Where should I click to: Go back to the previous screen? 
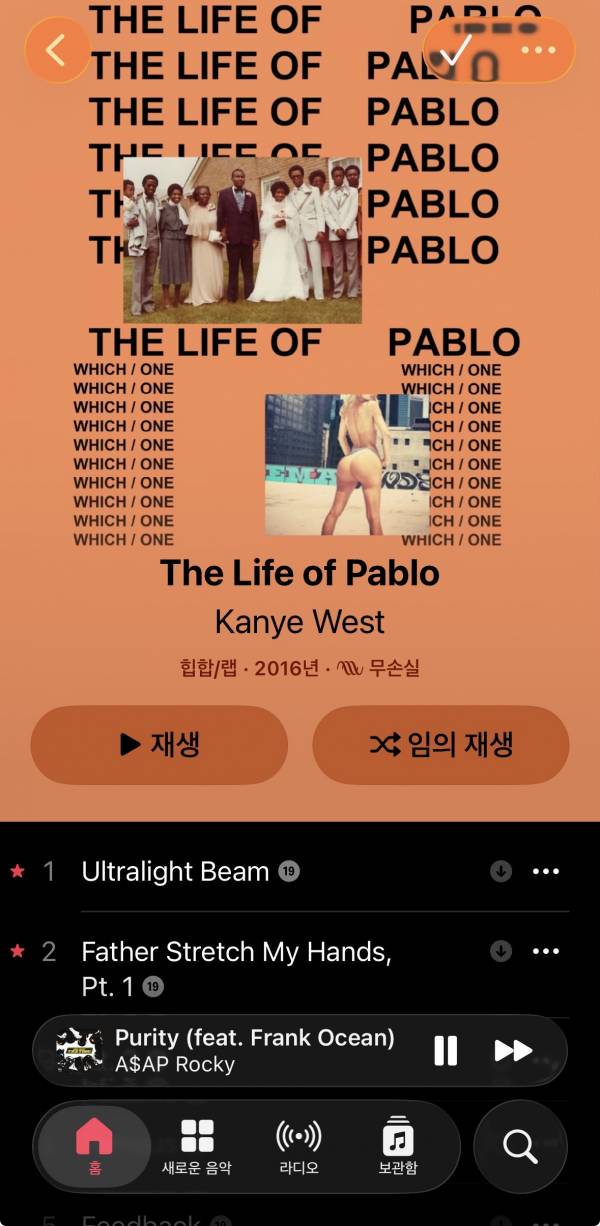click(x=56, y=50)
